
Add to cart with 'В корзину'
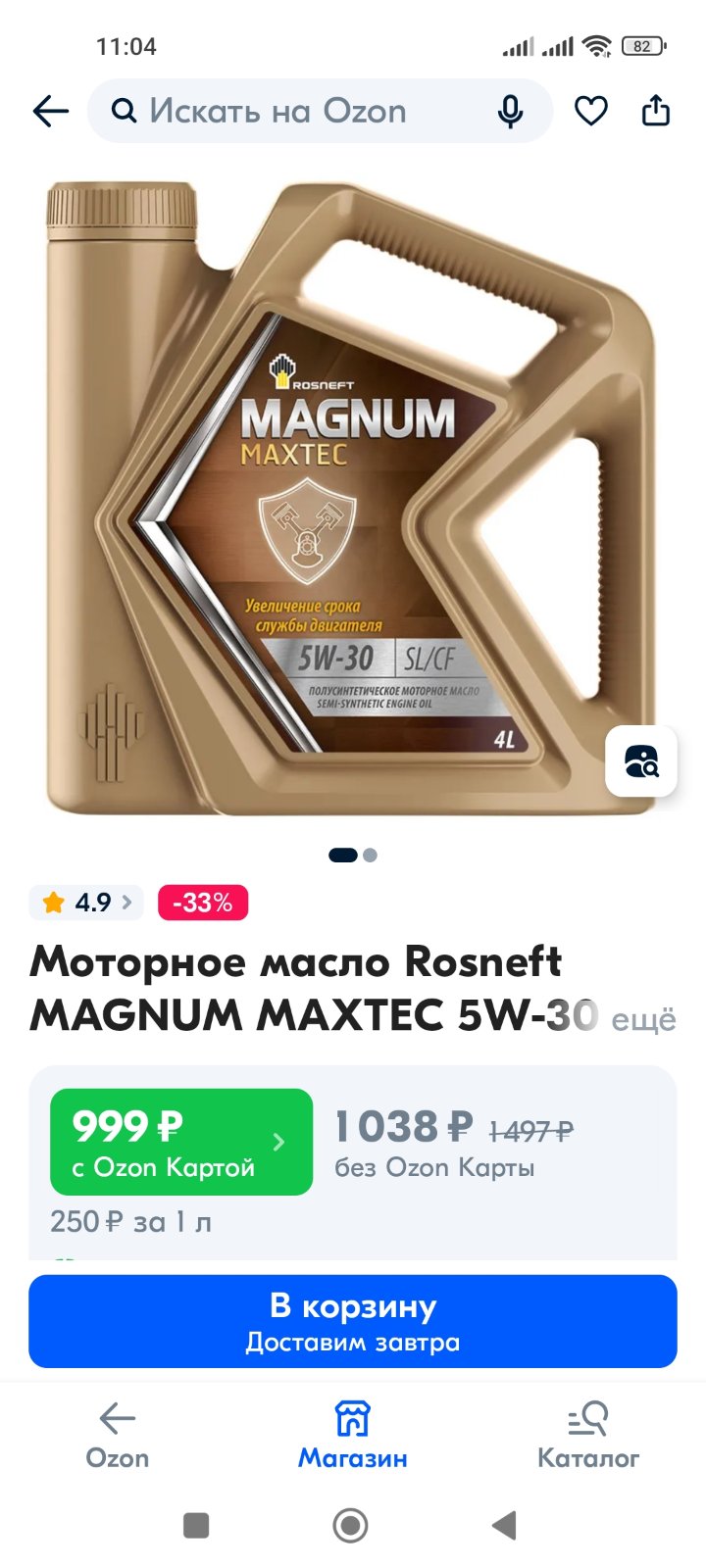click(353, 1321)
